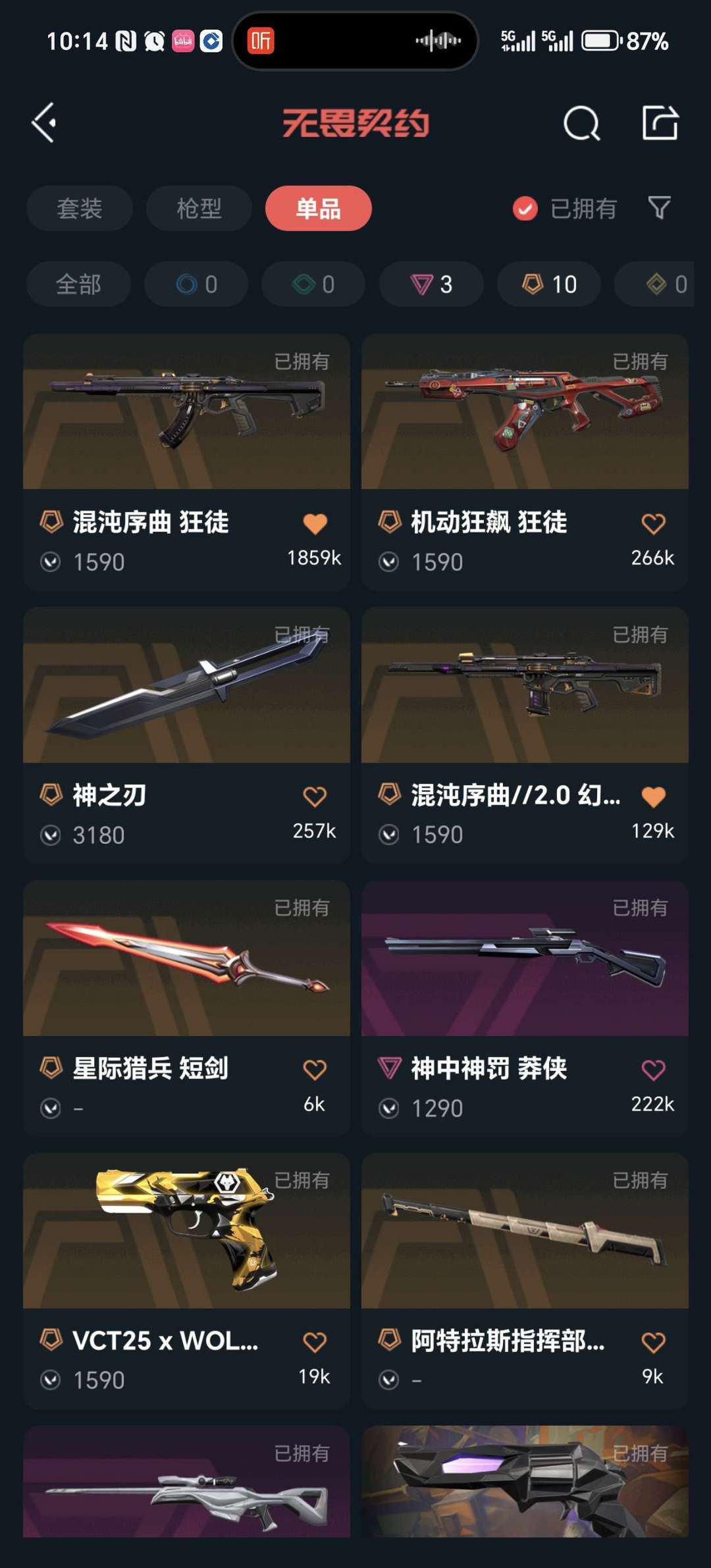Switch to the 枪型 tab
The height and width of the screenshot is (1568, 711).
199,209
